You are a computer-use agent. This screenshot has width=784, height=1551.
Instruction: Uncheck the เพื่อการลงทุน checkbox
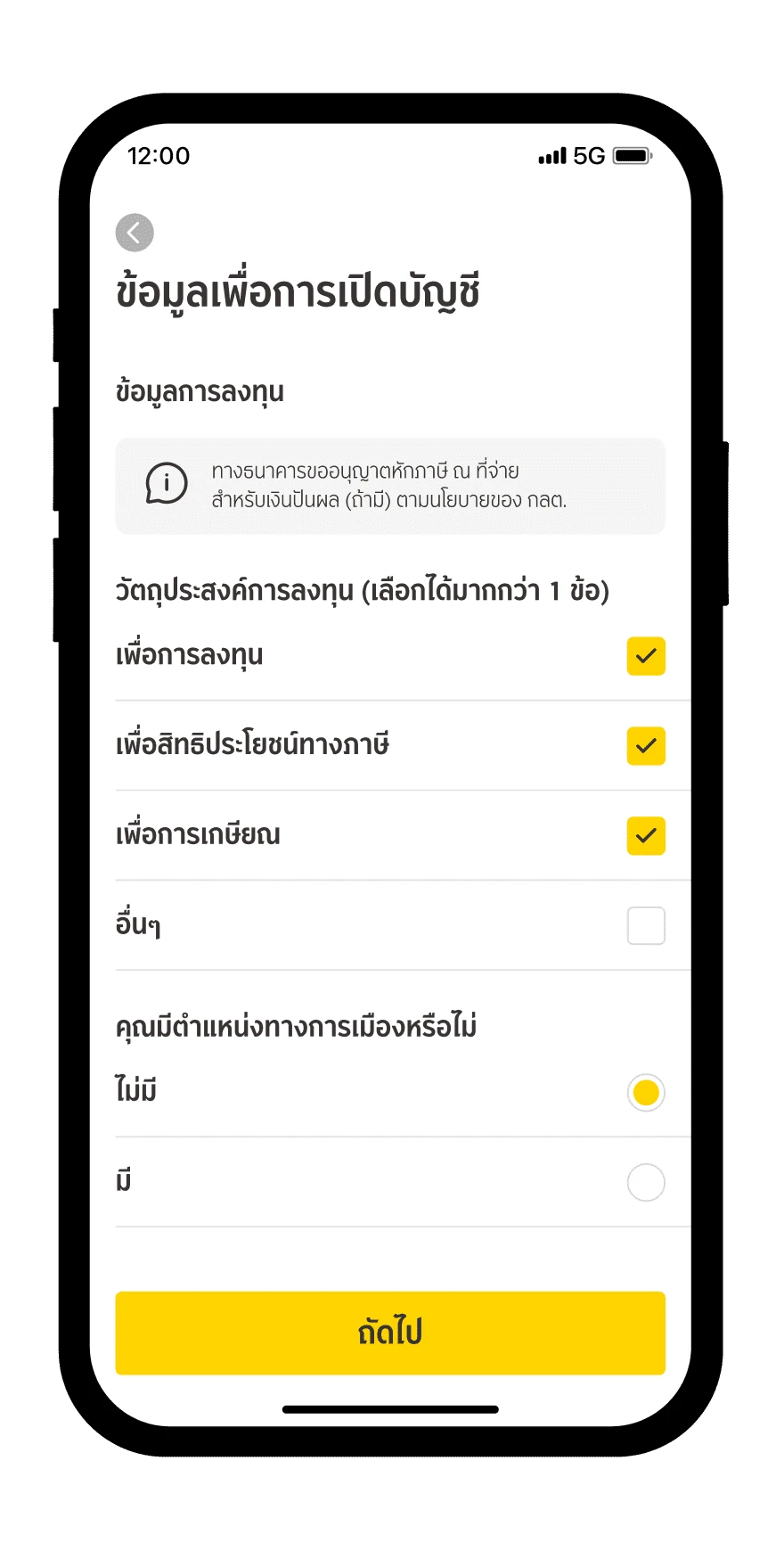tap(646, 656)
